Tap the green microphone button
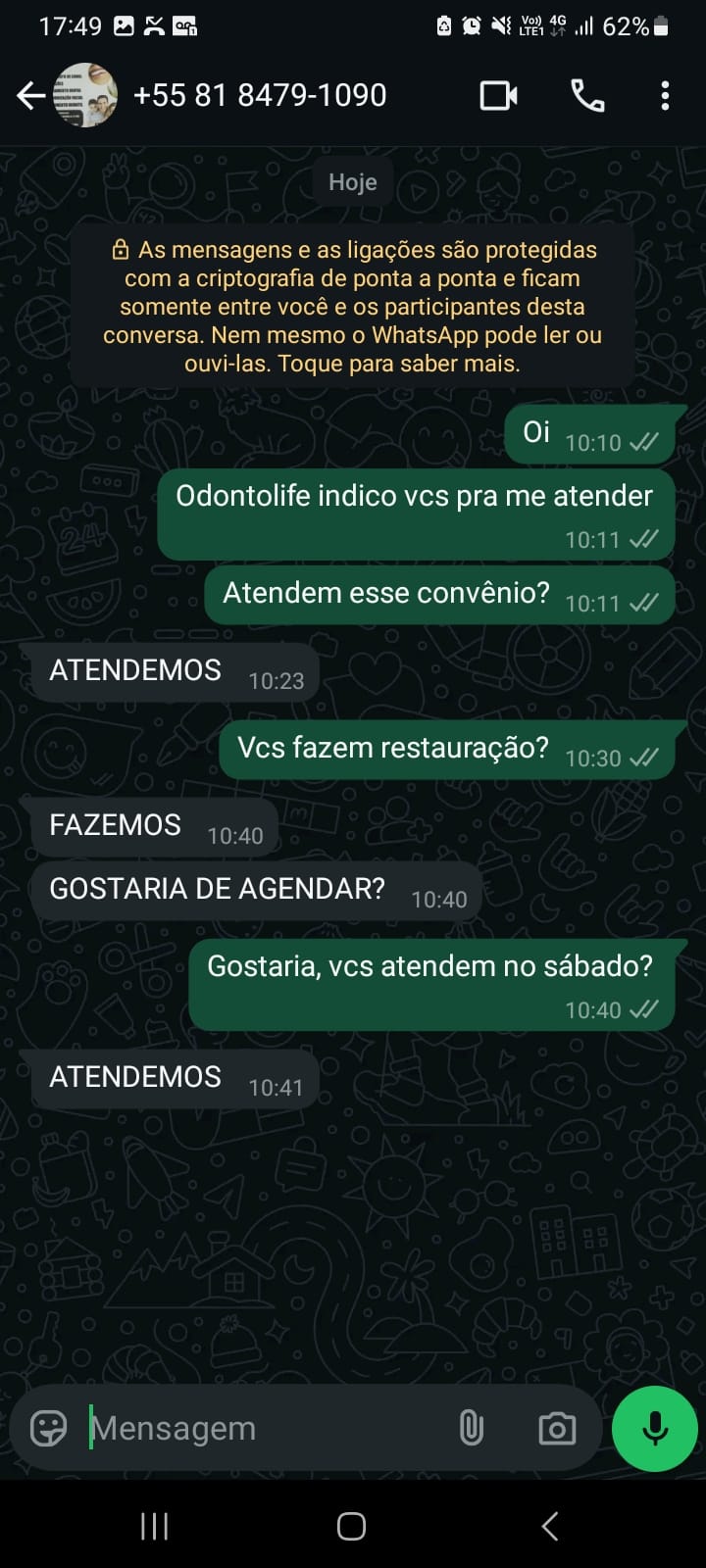Screen dimensions: 706x1568 coord(655,1429)
